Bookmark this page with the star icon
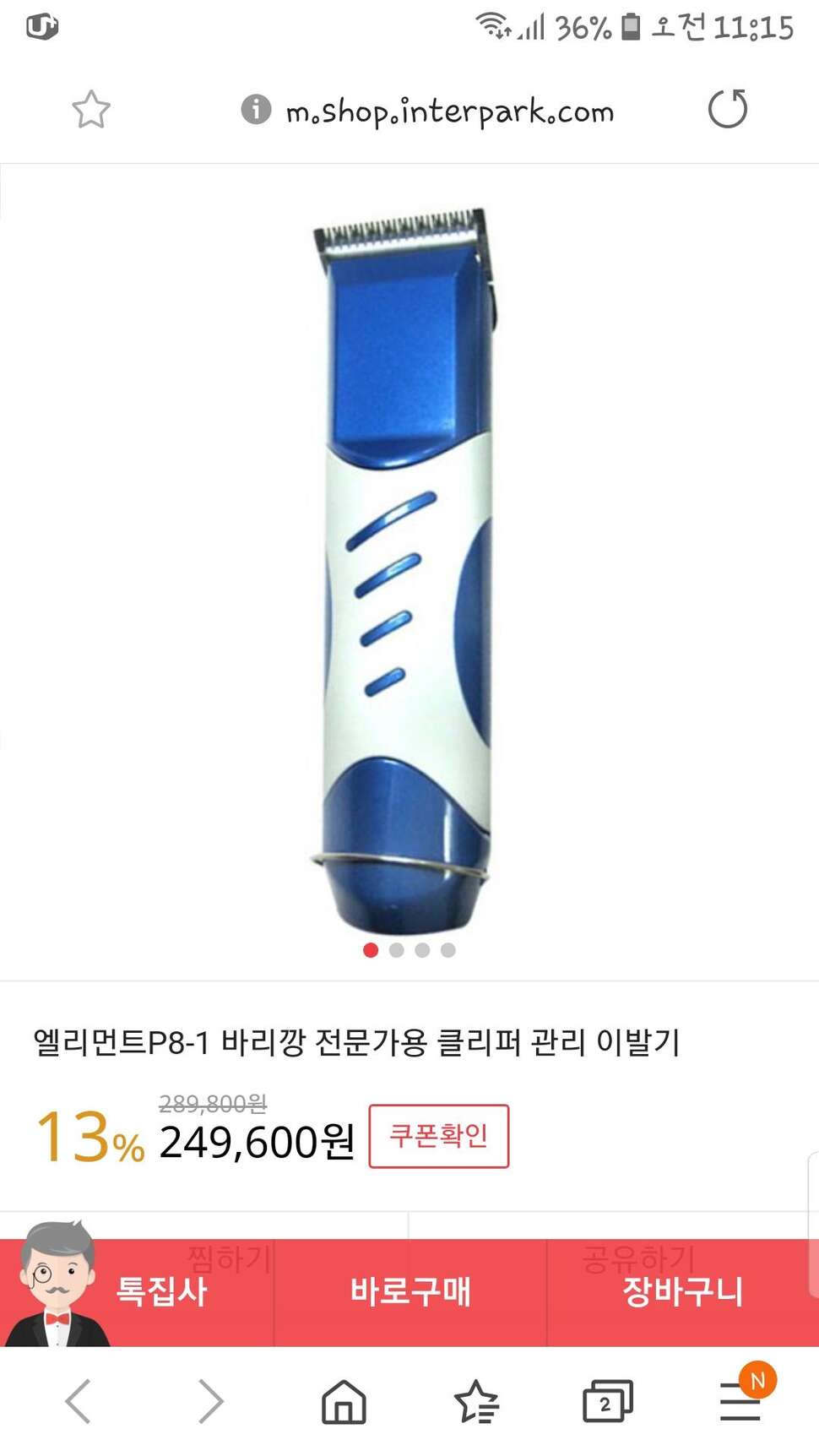819x1456 pixels. coord(91,110)
